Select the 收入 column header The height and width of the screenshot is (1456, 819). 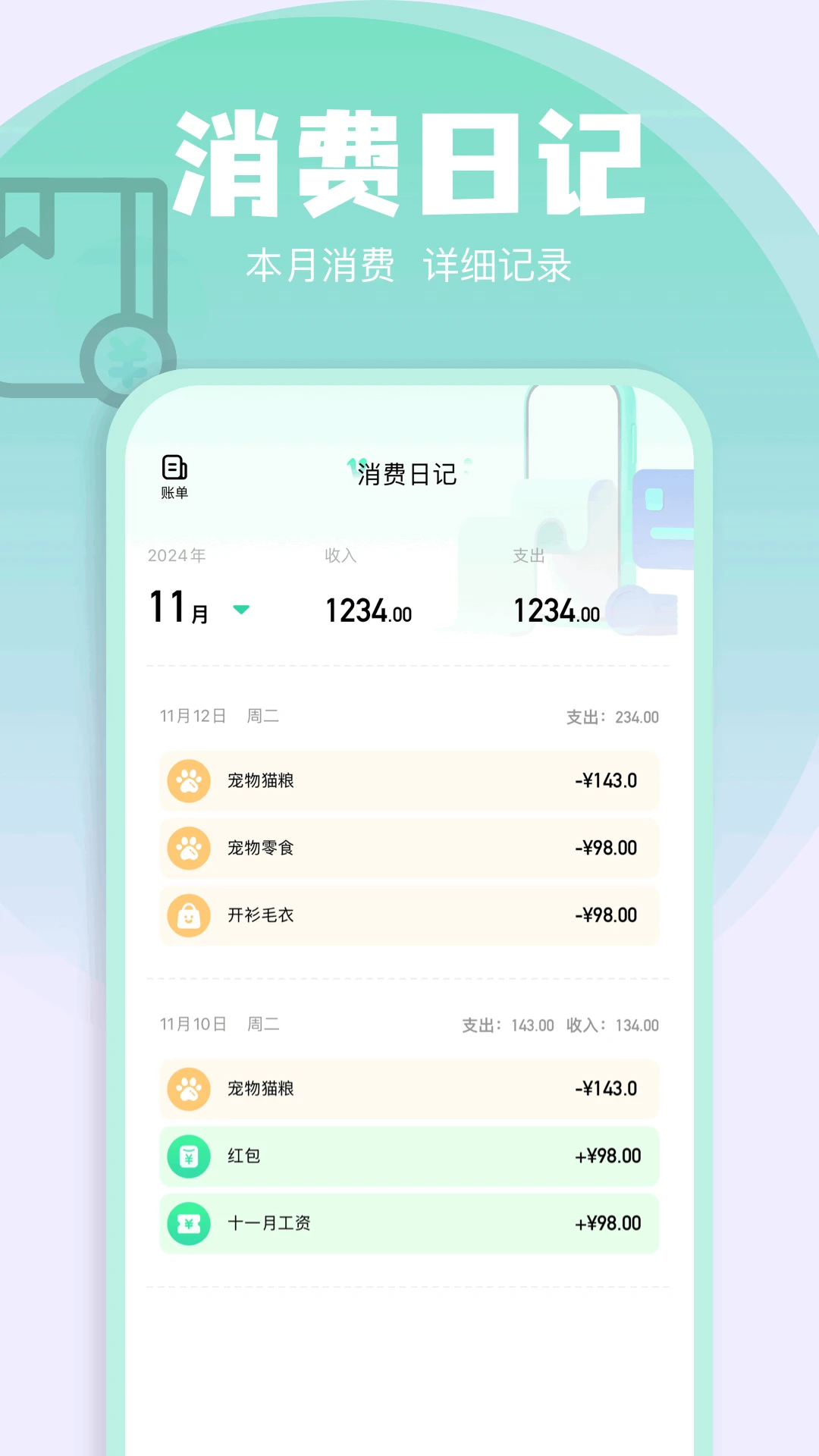click(340, 556)
